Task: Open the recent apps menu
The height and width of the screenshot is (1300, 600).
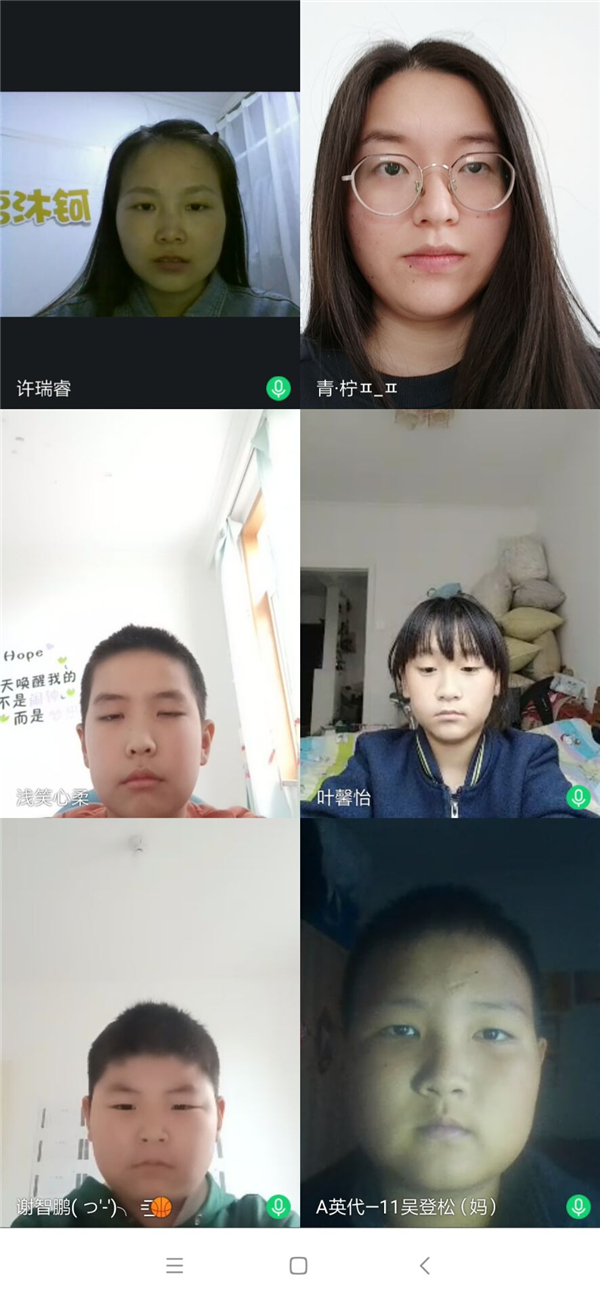Action: (x=175, y=1266)
